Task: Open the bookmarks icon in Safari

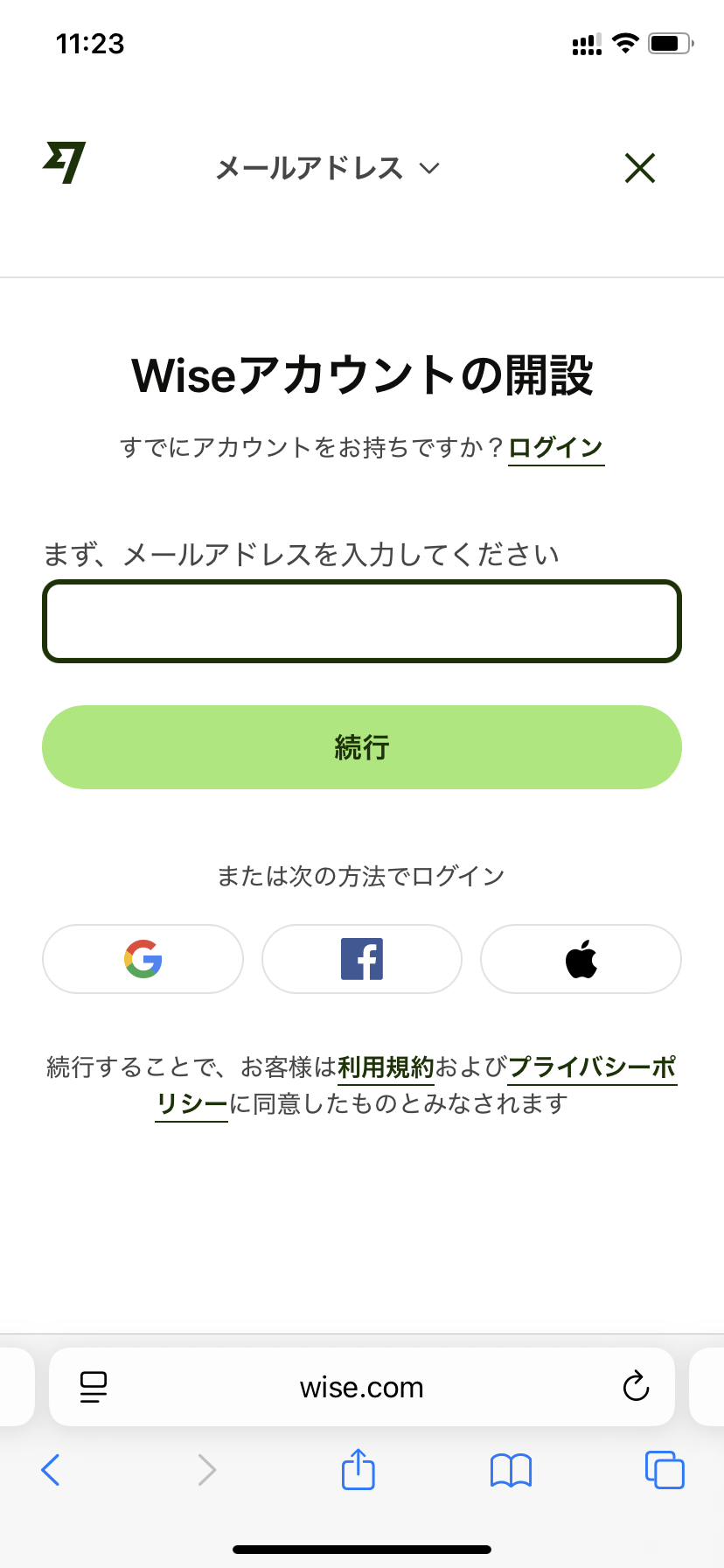Action: [512, 1471]
